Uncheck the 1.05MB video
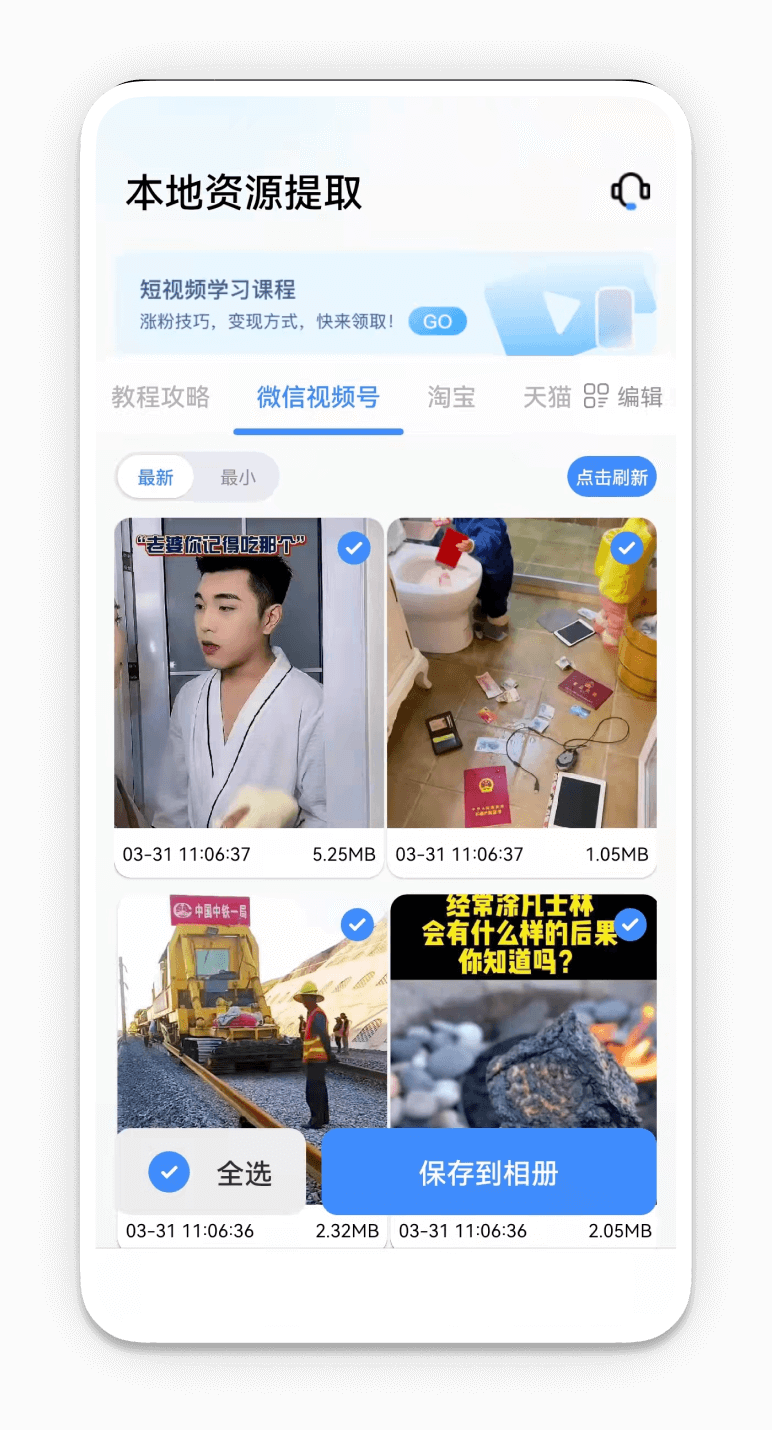772x1430 pixels. [627, 548]
